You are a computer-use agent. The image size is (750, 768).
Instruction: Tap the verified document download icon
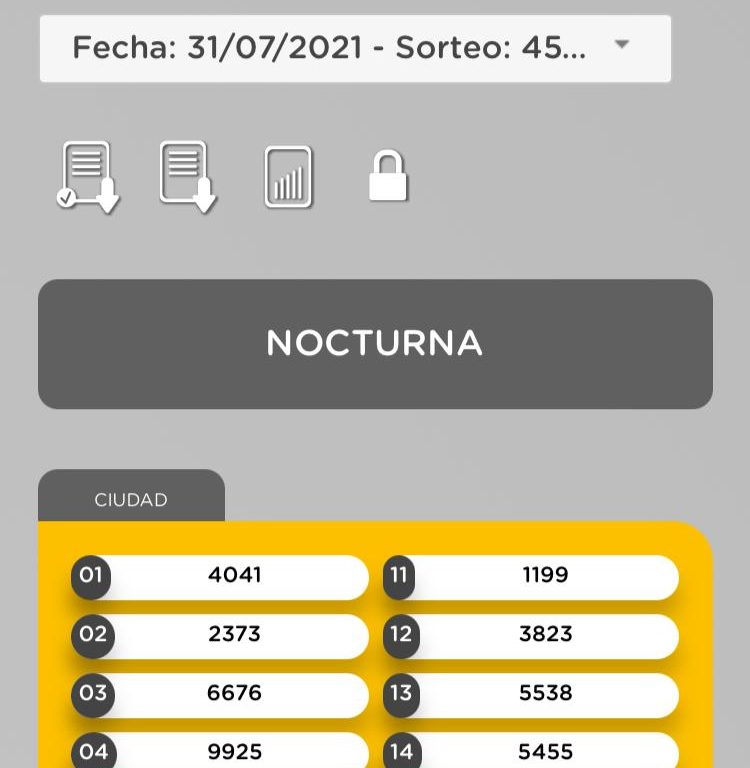tap(88, 176)
